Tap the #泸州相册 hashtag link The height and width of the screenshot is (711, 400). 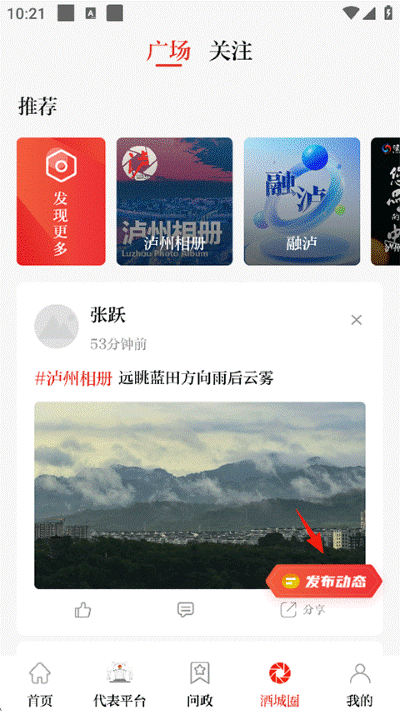73,378
